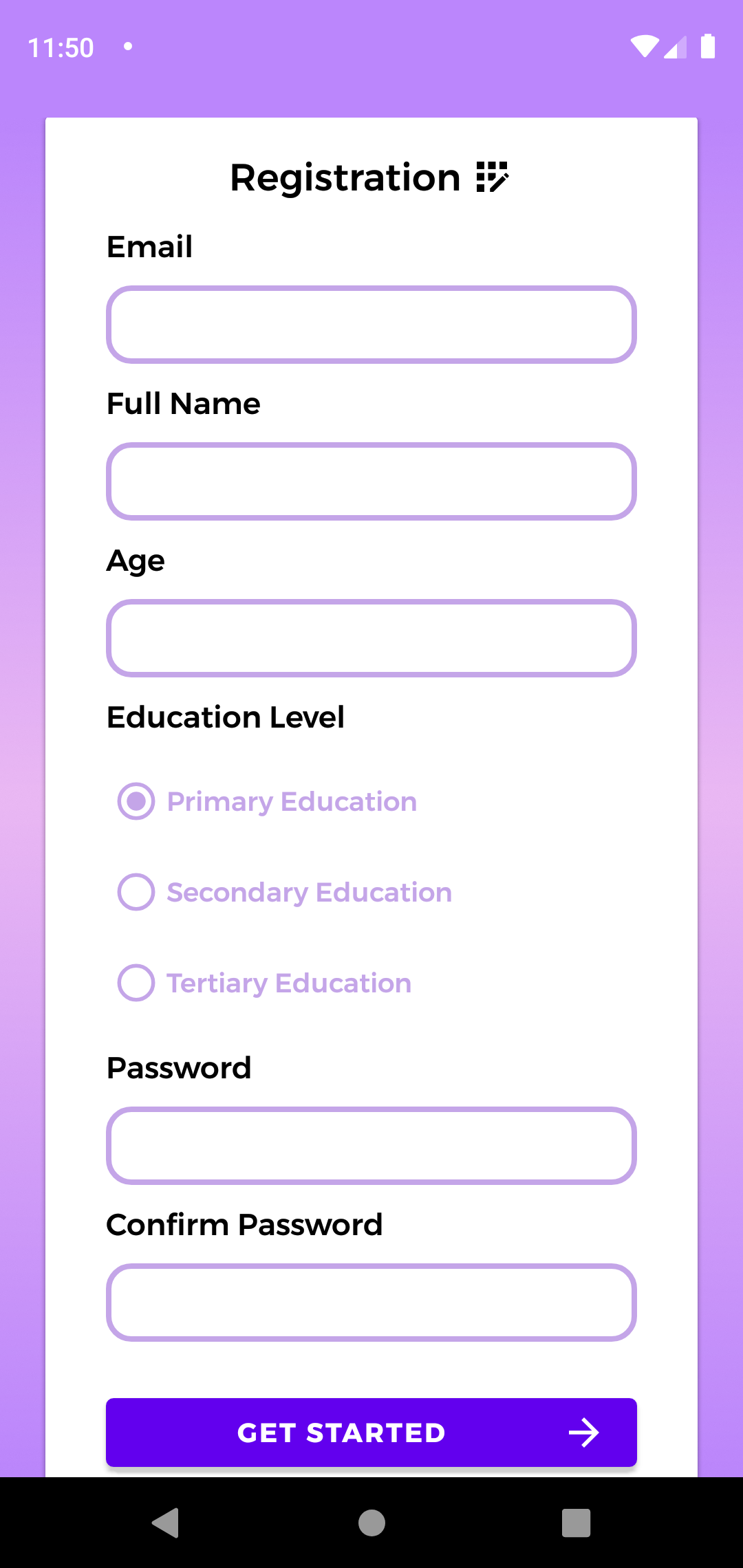This screenshot has height=1568, width=743.
Task: Click into the Confirm Password field
Action: point(371,1303)
